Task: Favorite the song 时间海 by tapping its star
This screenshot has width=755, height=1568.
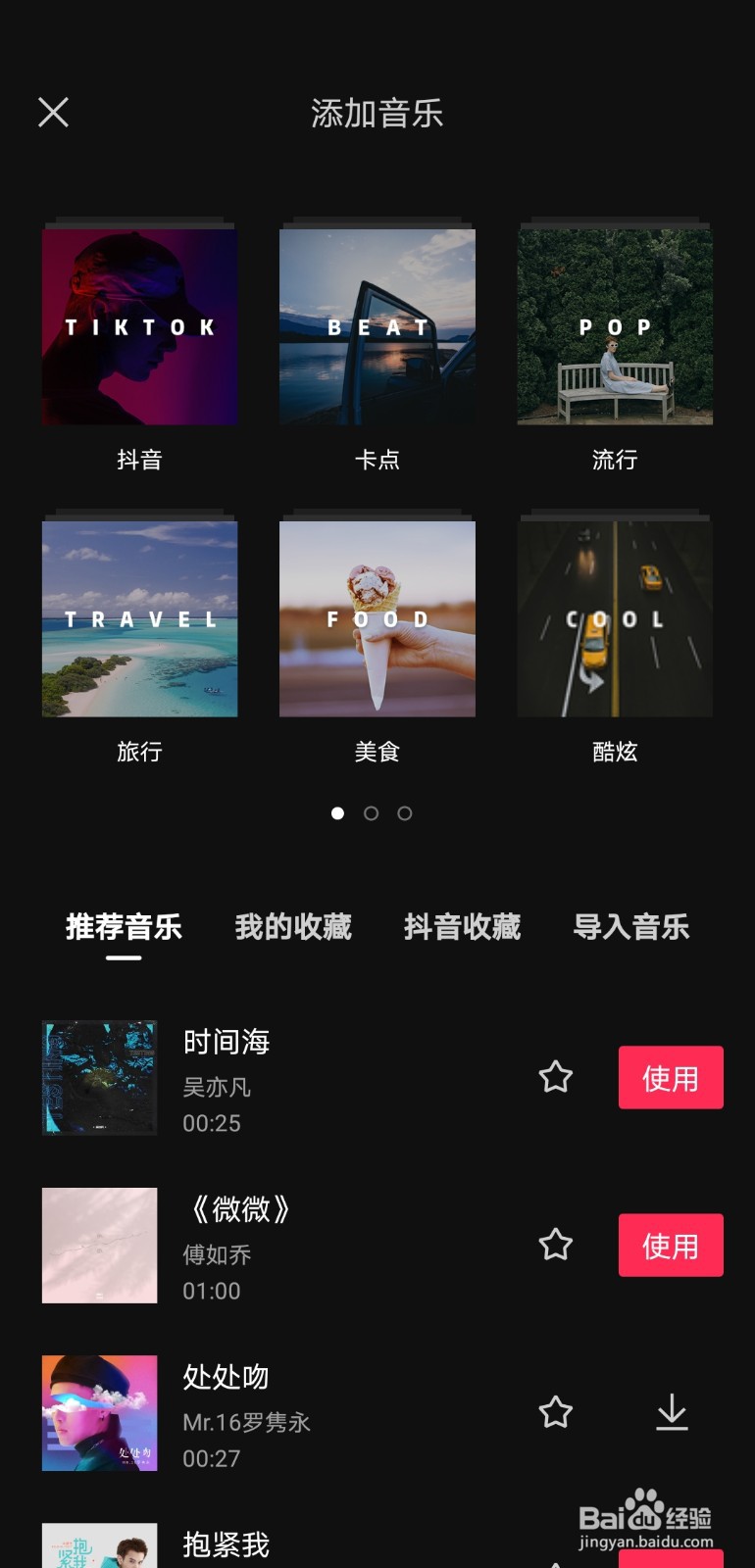Action: click(556, 1077)
